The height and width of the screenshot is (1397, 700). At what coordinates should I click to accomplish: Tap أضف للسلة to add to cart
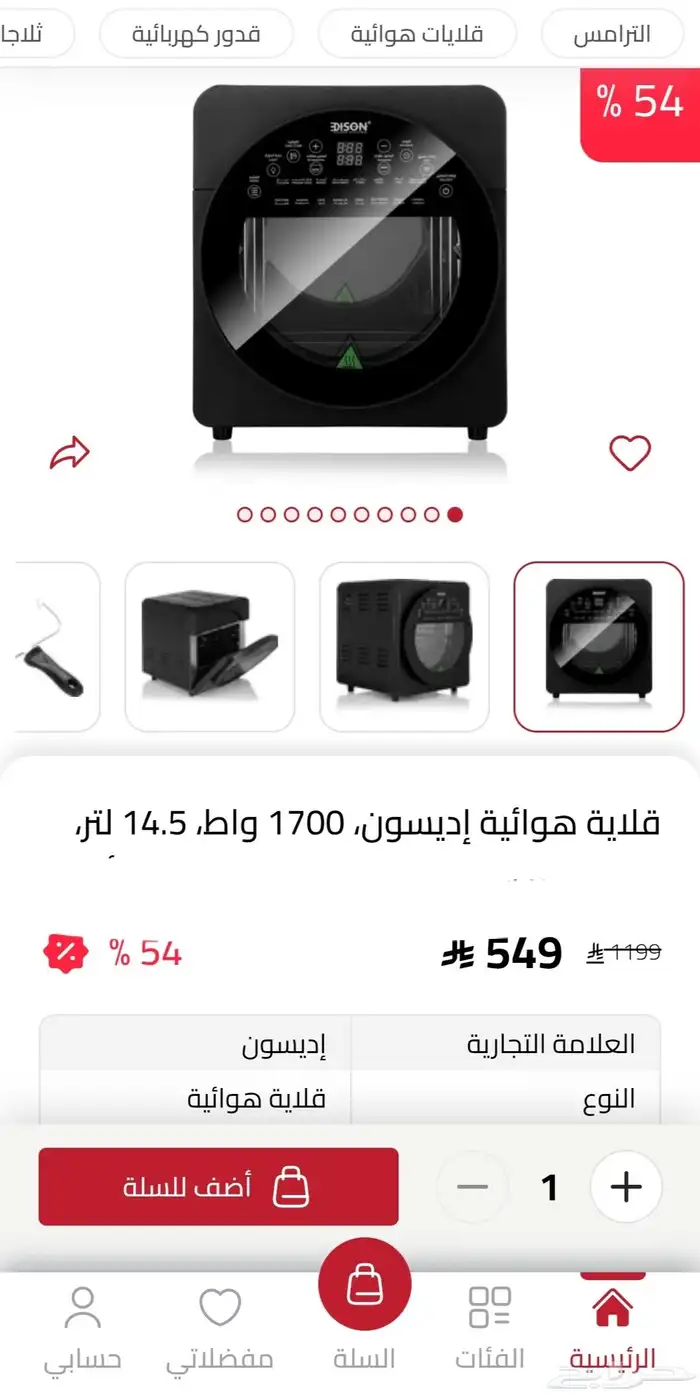click(218, 1187)
